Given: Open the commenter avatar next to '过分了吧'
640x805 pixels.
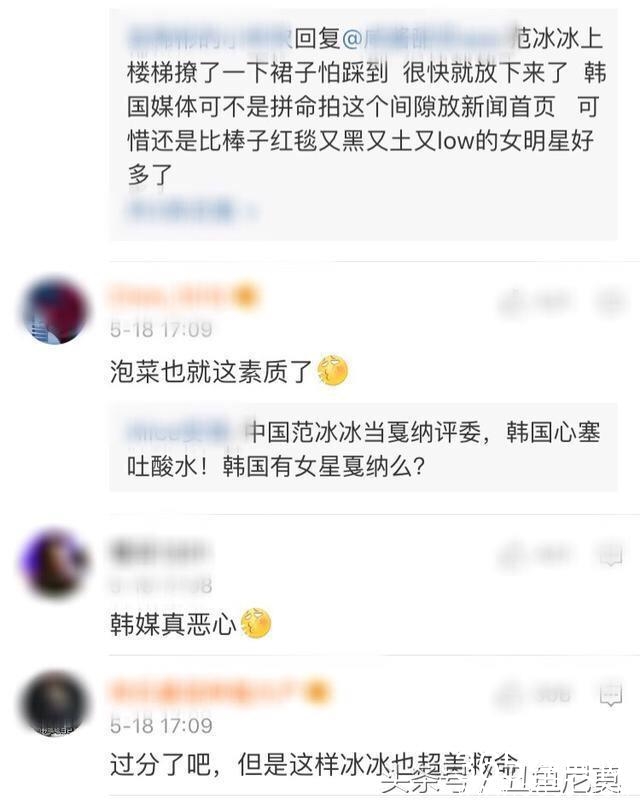Looking at the screenshot, I should pyautogui.click(x=55, y=705).
